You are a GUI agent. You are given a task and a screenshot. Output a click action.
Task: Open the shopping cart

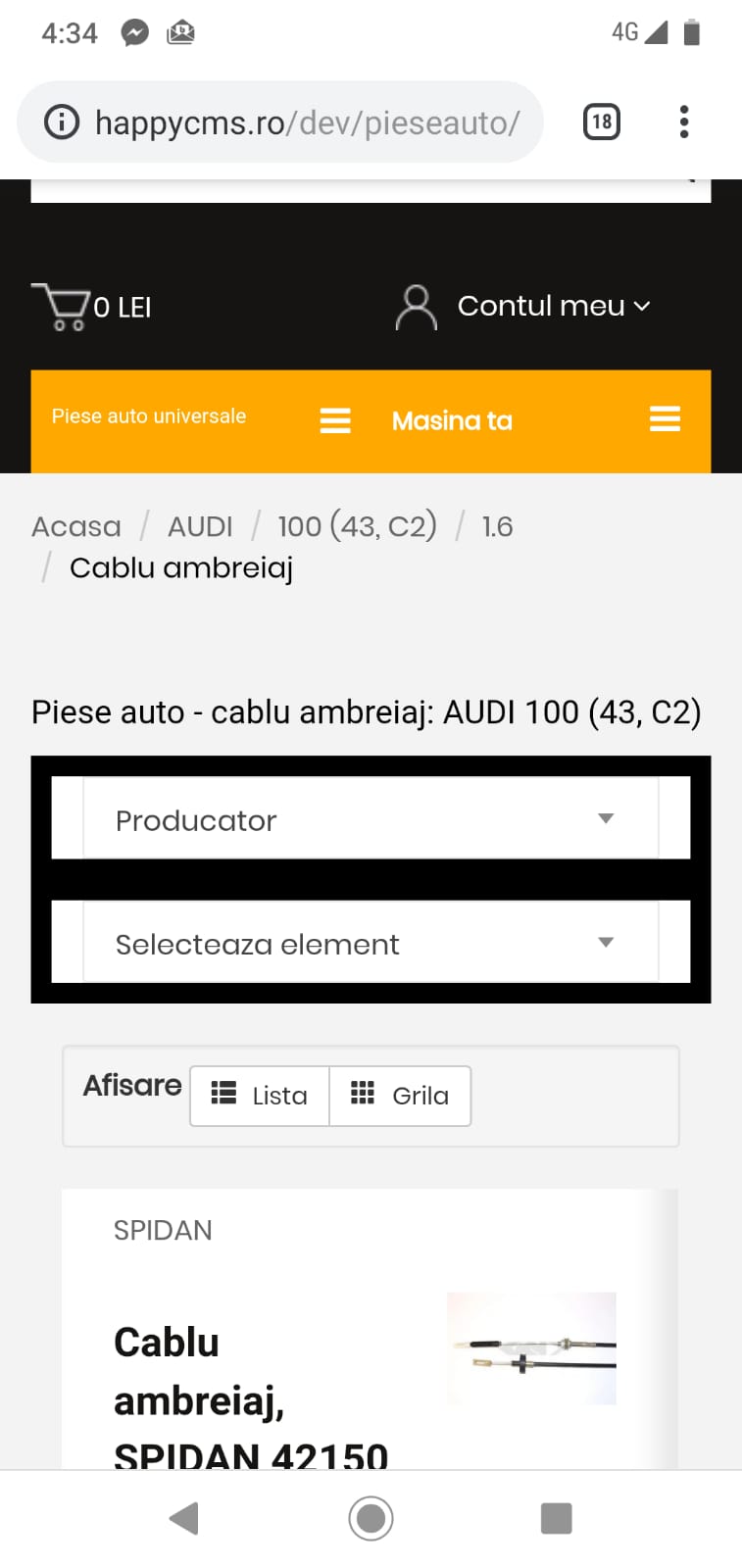tap(91, 307)
